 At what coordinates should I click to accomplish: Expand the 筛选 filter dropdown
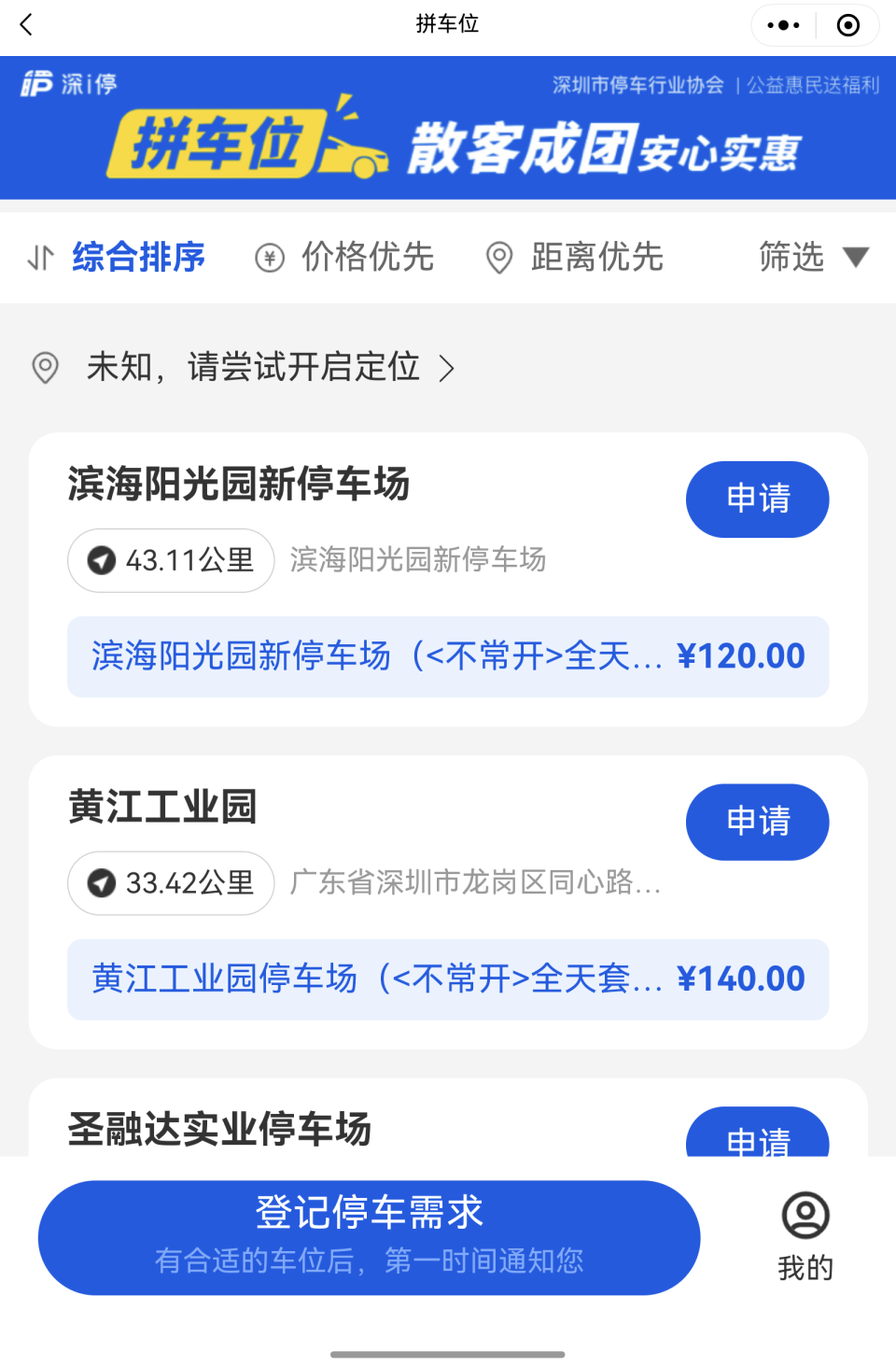pyautogui.click(x=811, y=258)
